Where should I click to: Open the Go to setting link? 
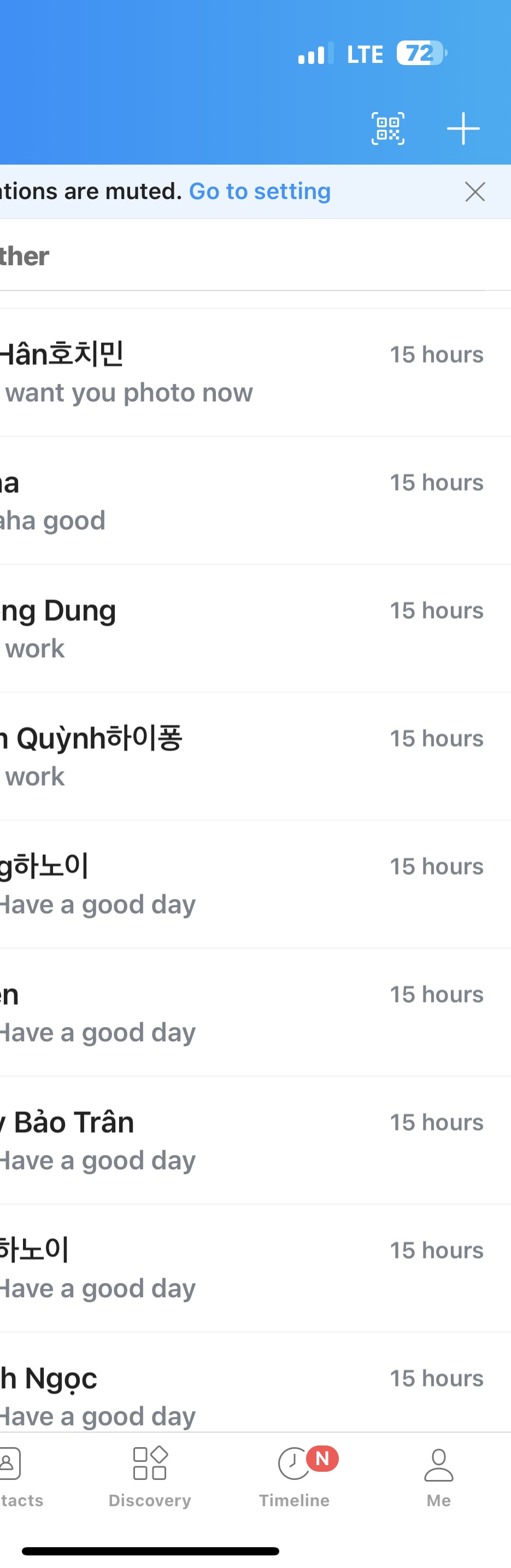coord(260,191)
